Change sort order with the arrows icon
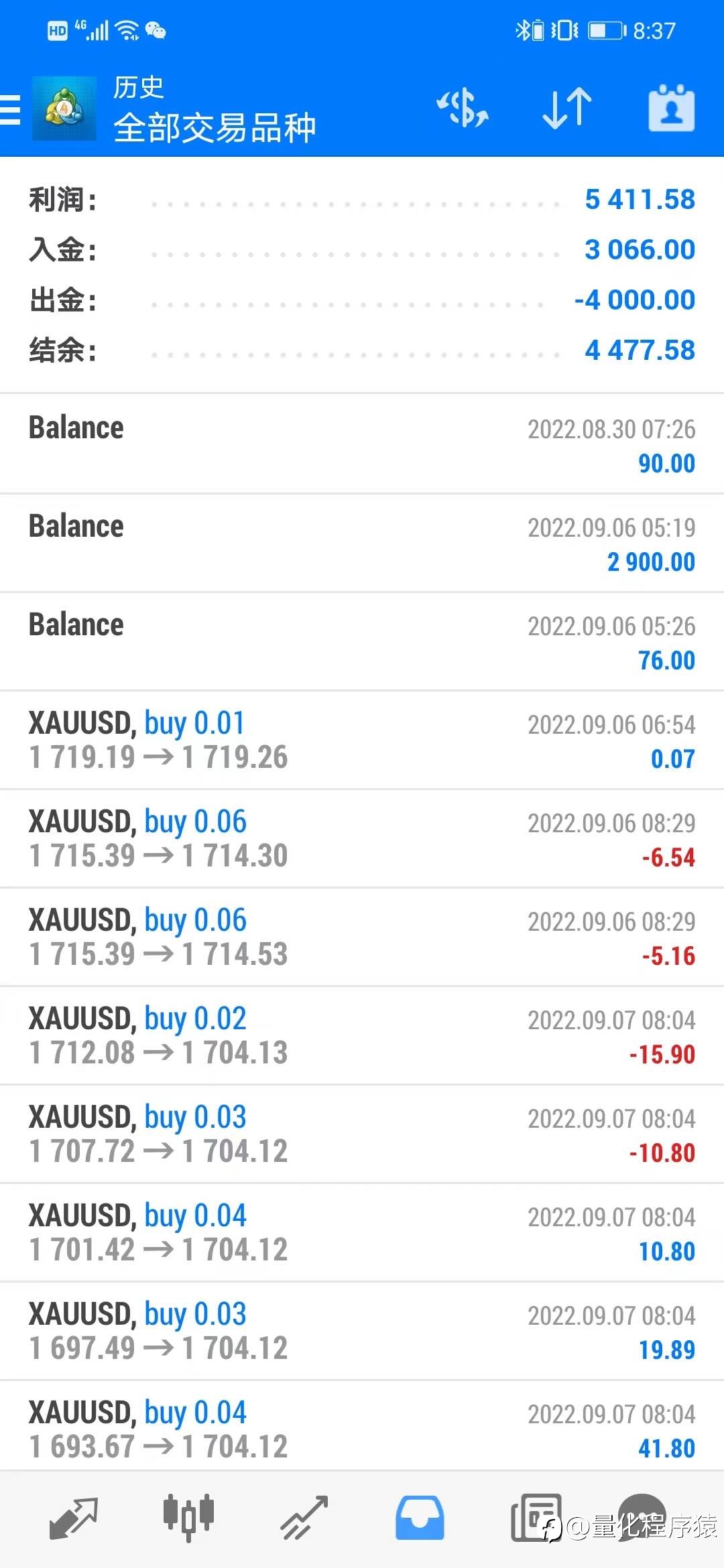 [567, 109]
